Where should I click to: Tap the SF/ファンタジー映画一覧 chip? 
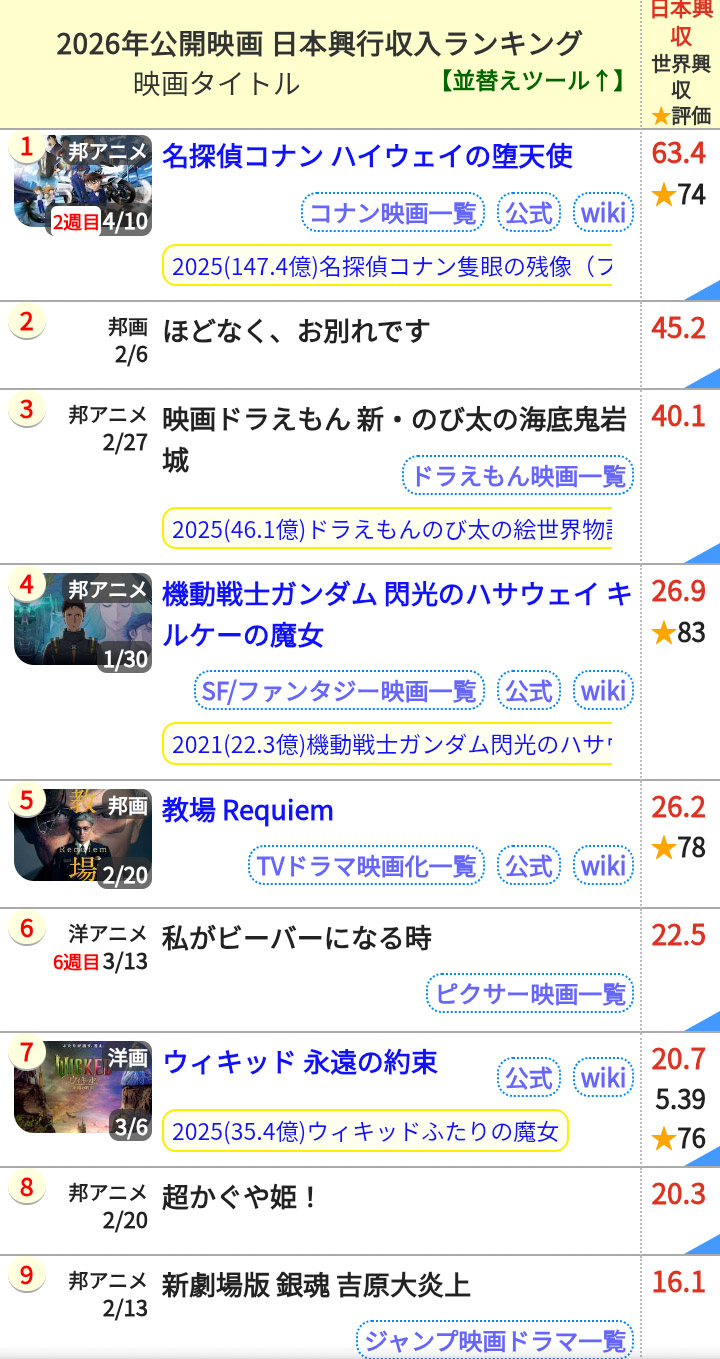[338, 691]
